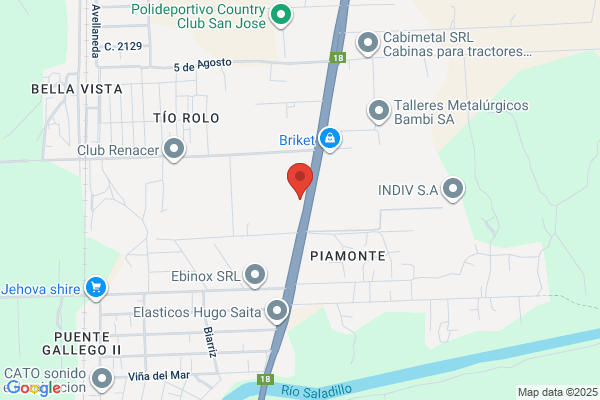Open the Briket shop marker
Viewport: 600px width, 400px height.
(330, 139)
